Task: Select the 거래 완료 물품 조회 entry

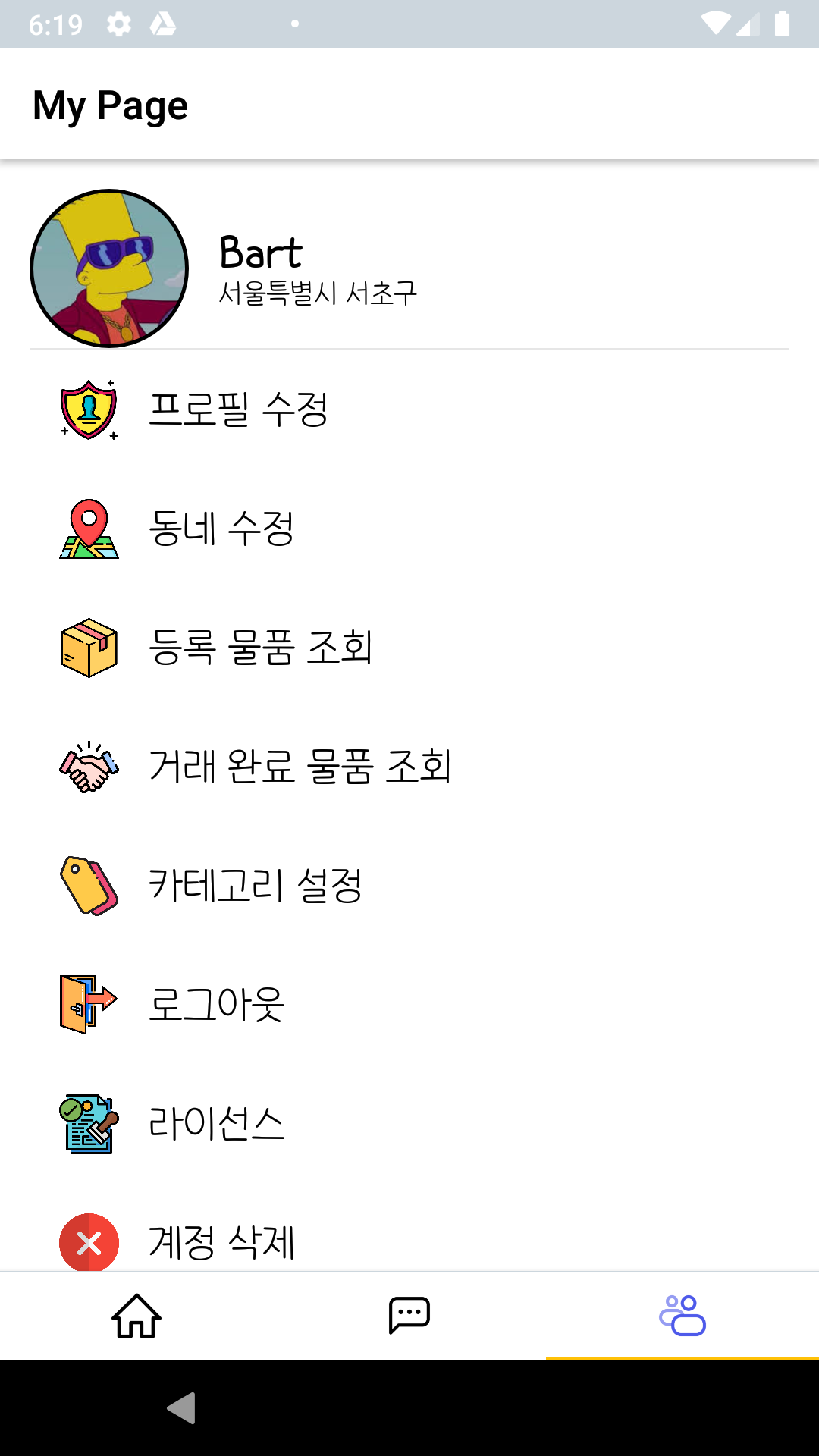Action: 302,767
